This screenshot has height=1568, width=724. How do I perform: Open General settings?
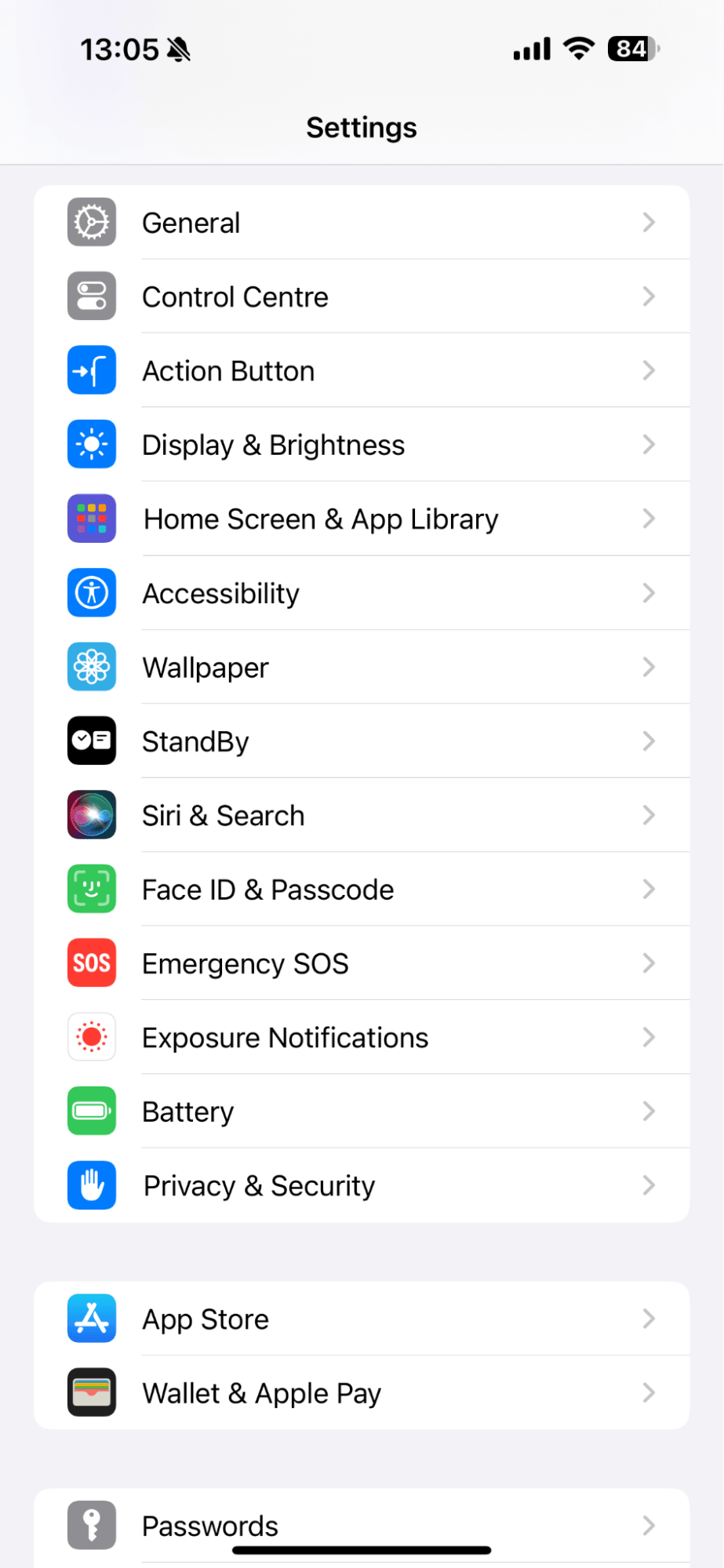361,223
